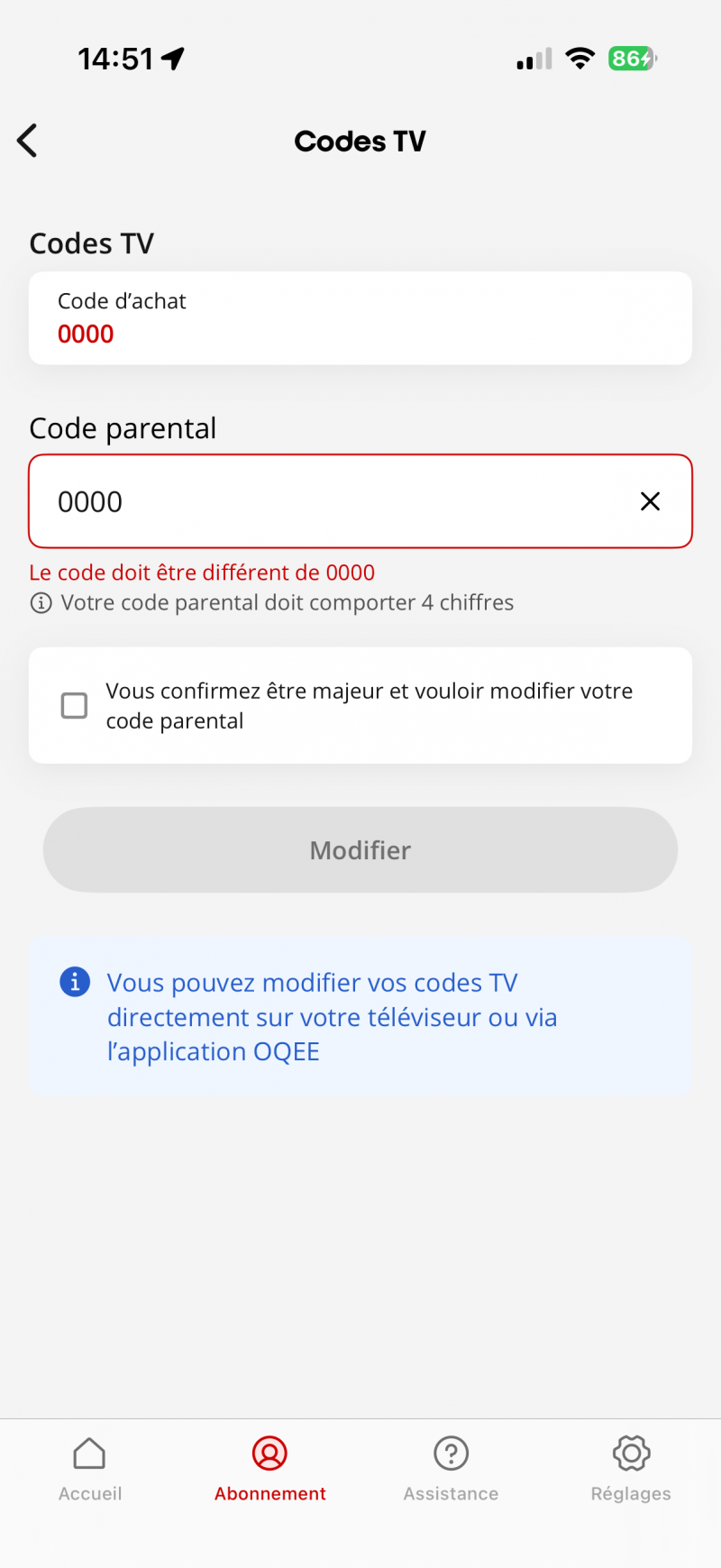Clear the parental code field
Image resolution: width=721 pixels, height=1568 pixels.
650,501
